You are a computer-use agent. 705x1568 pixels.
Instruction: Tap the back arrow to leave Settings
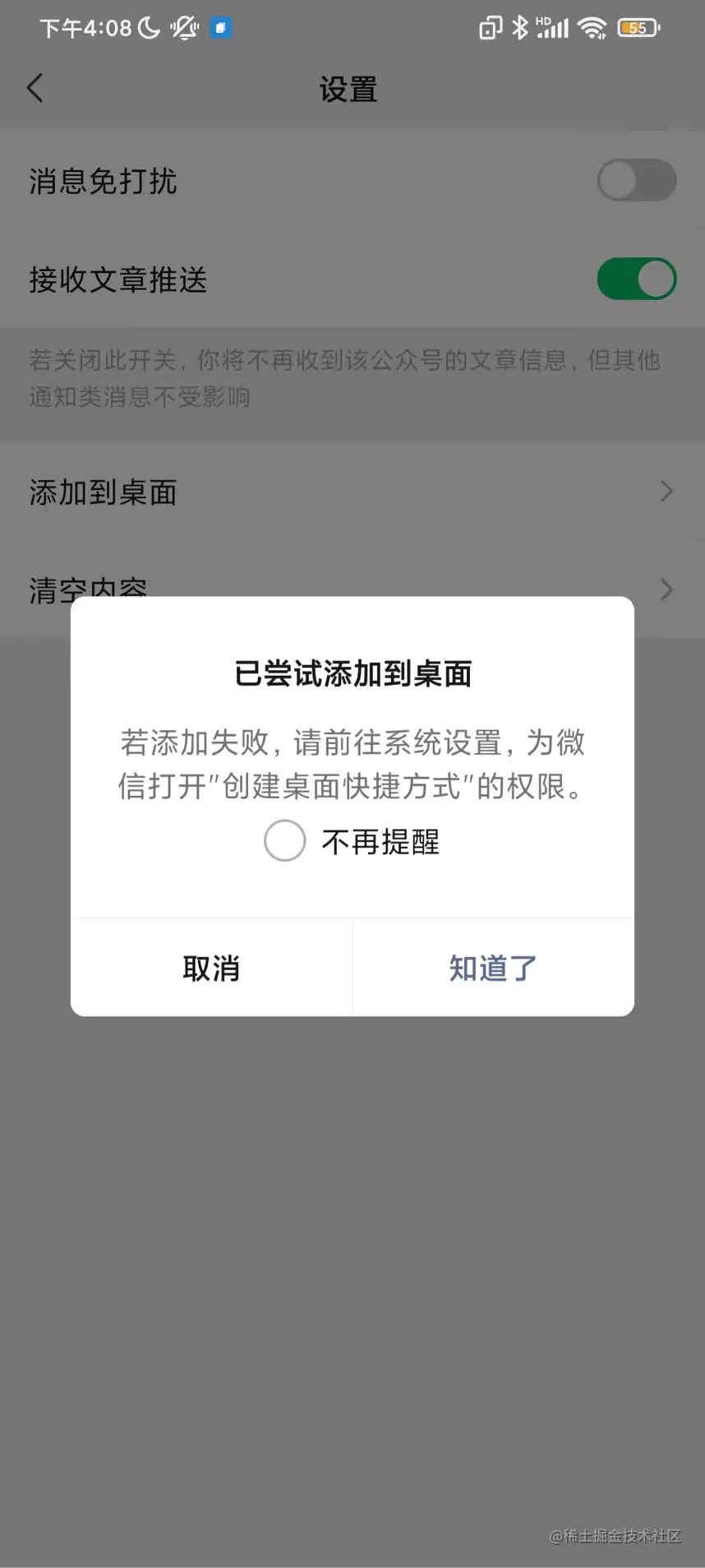coord(35,86)
